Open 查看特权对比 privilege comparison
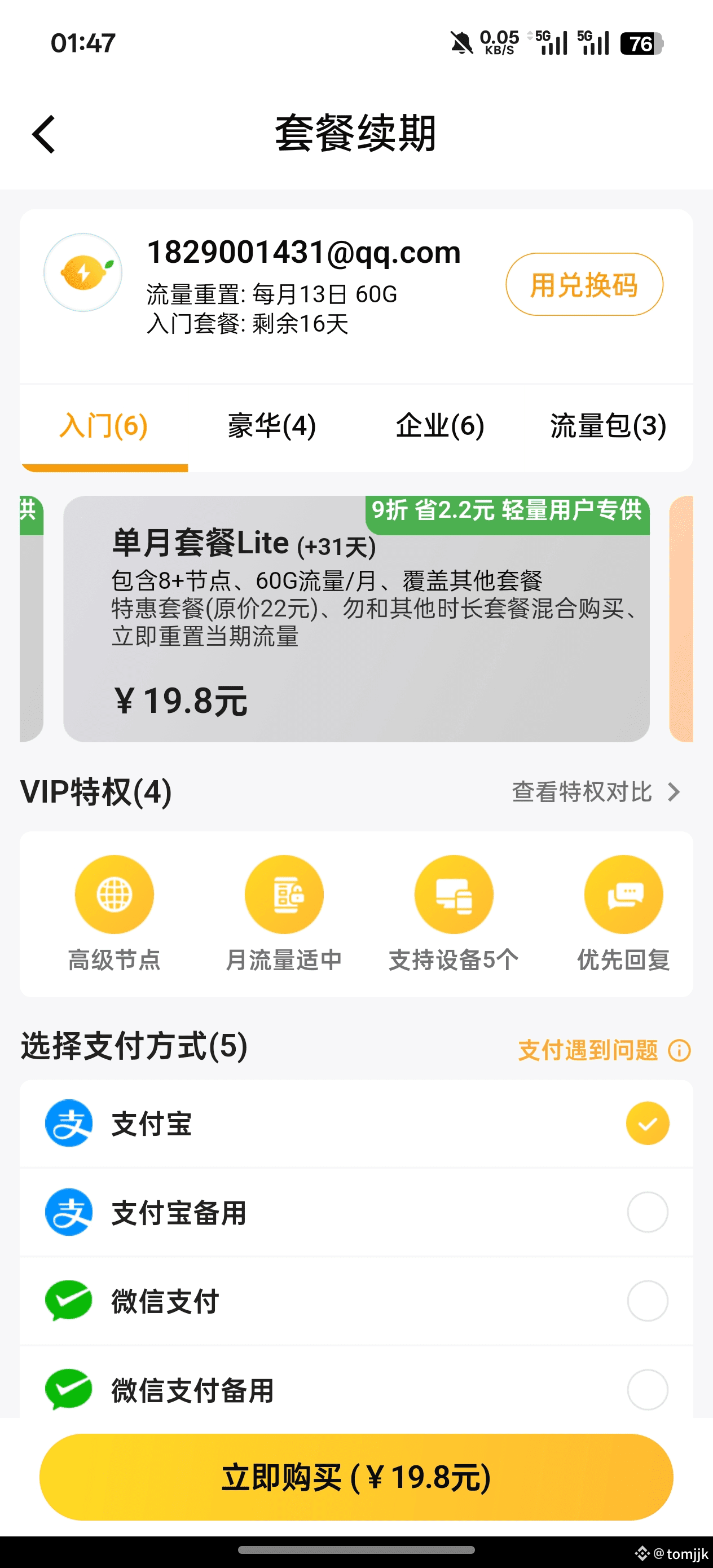 596,792
